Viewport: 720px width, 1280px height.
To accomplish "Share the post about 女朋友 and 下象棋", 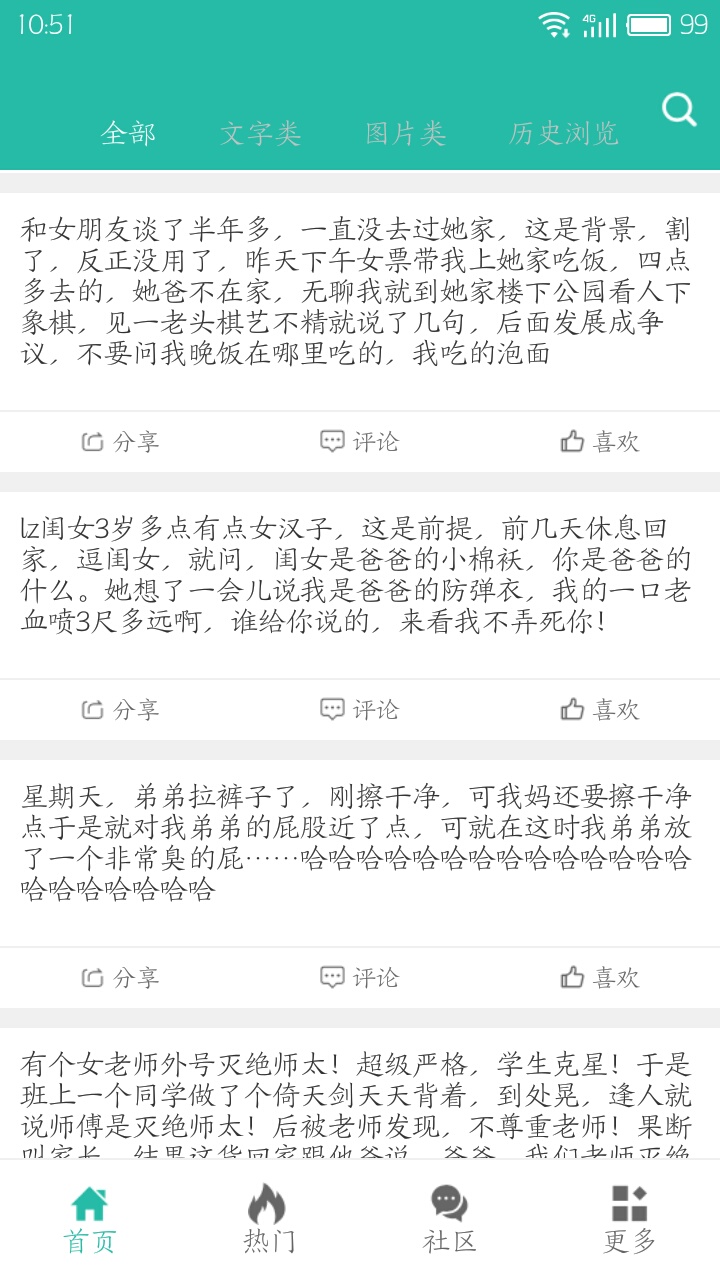I will coord(120,441).
